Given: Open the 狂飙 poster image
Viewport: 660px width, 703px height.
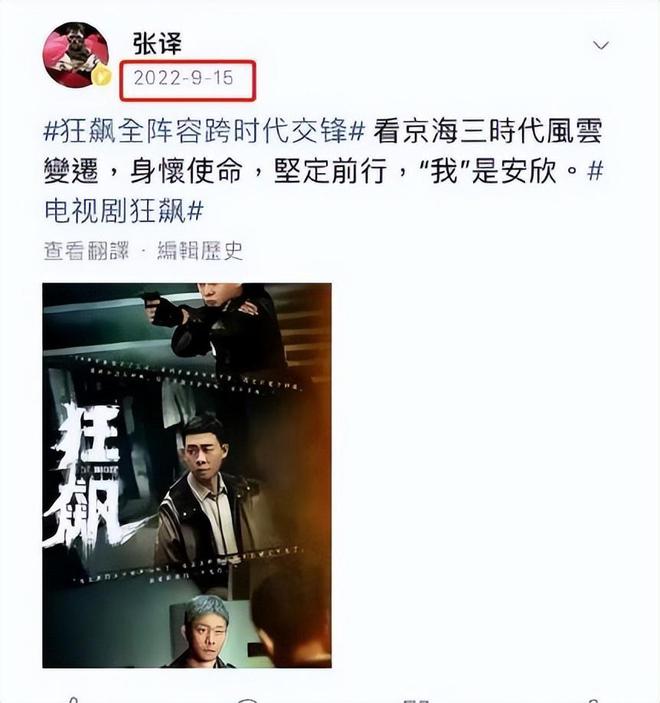Looking at the screenshot, I should (x=186, y=474).
